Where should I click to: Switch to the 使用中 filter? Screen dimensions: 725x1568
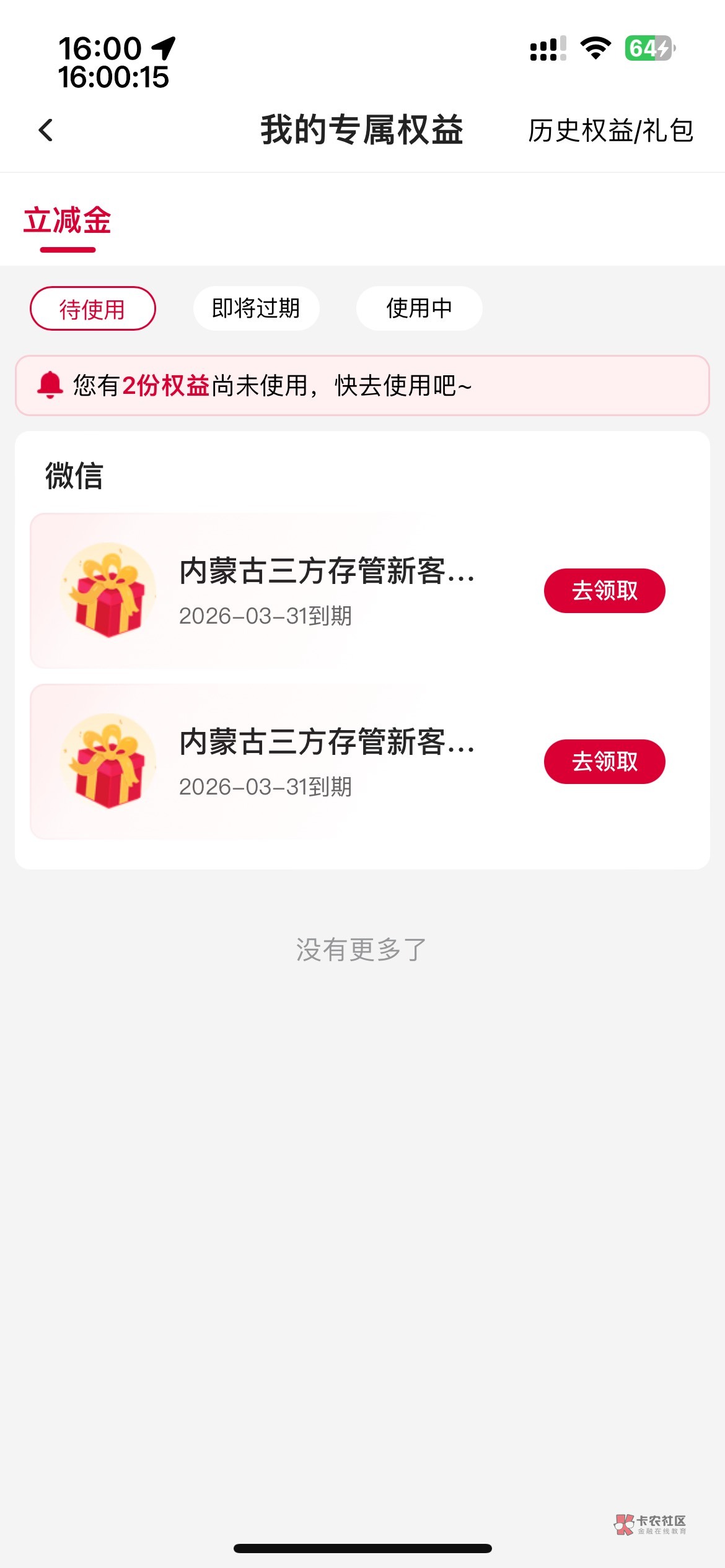(x=419, y=308)
